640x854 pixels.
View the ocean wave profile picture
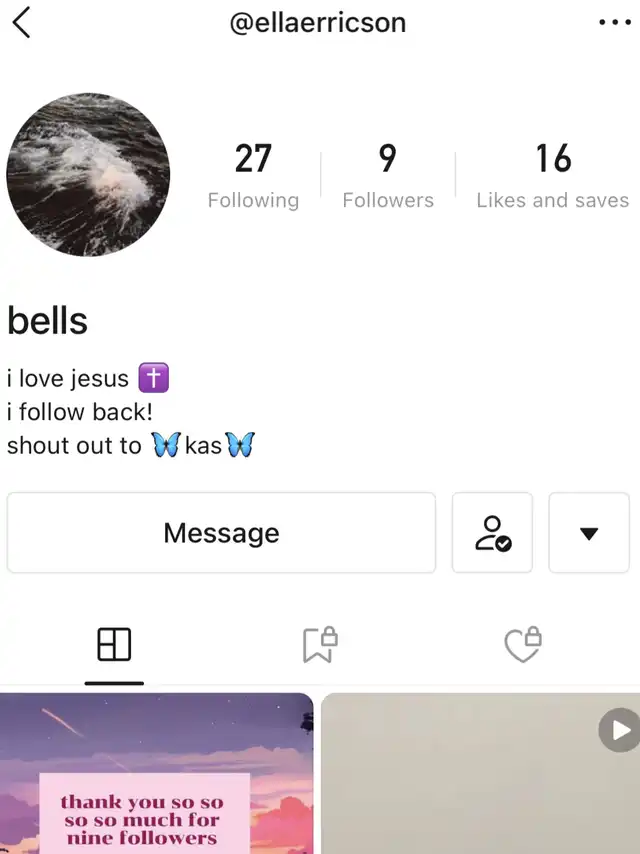click(88, 175)
